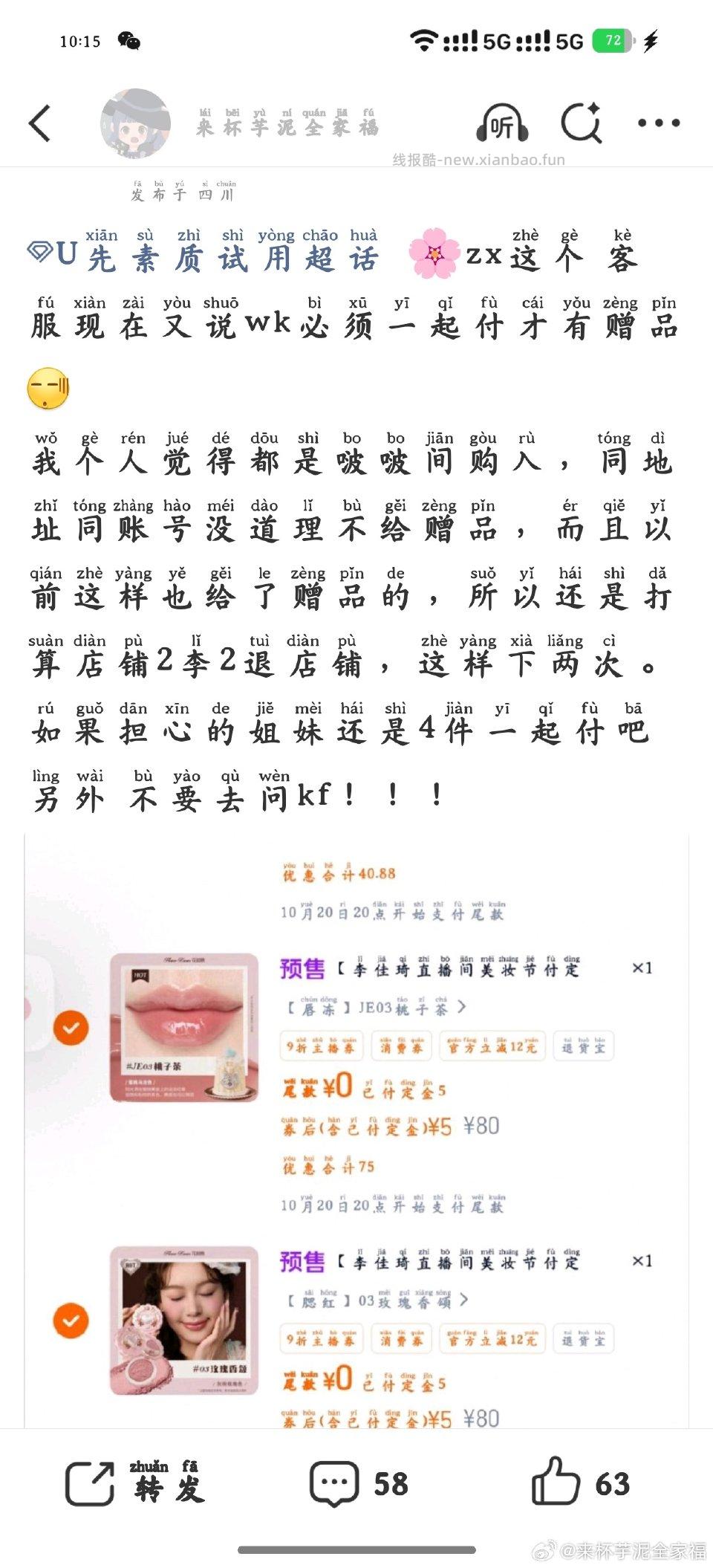Tap the poster's cartoon avatar
The width and height of the screenshot is (713, 1568).
pyautogui.click(x=136, y=123)
